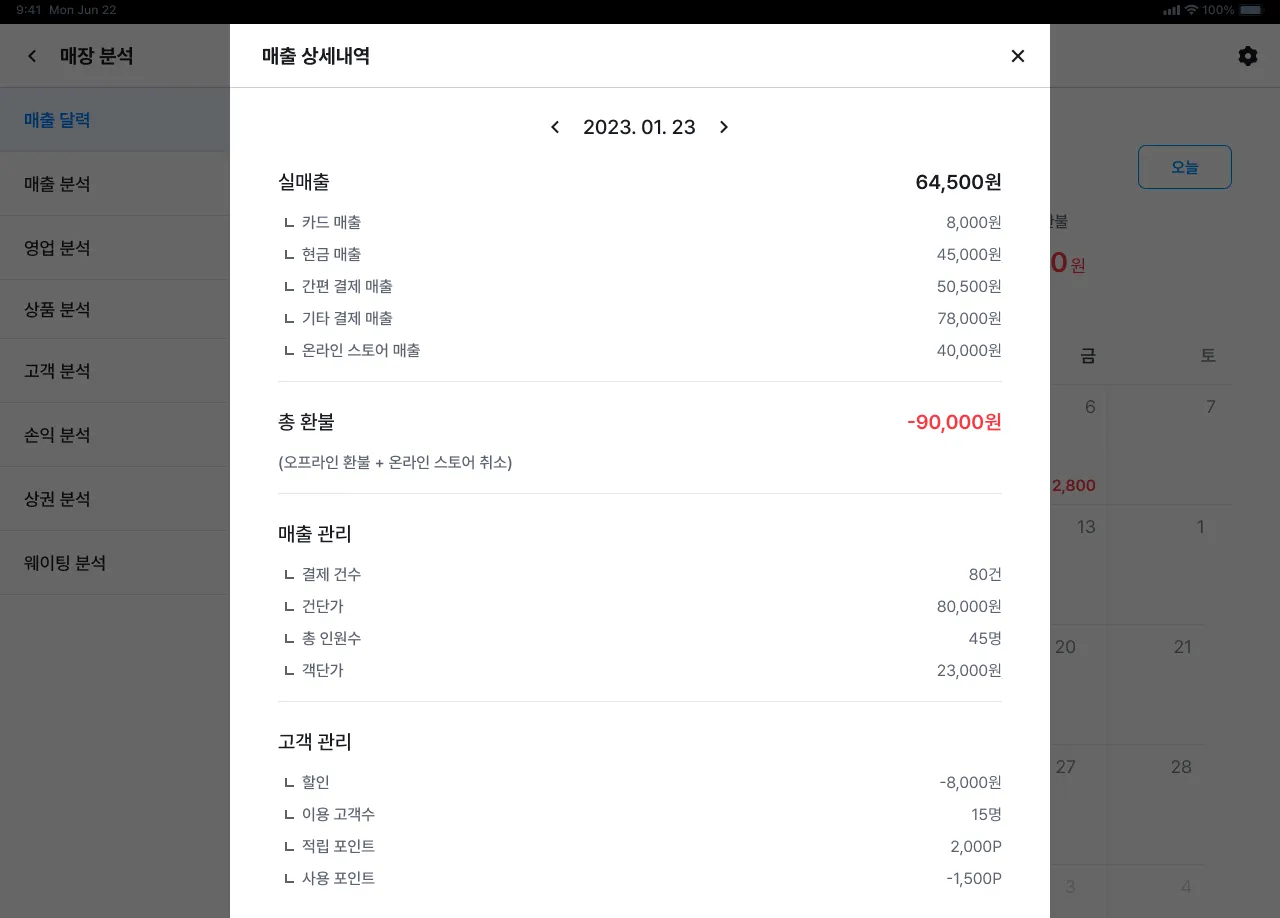Open the settings gear
This screenshot has height=918, width=1280.
[x=1247, y=56]
